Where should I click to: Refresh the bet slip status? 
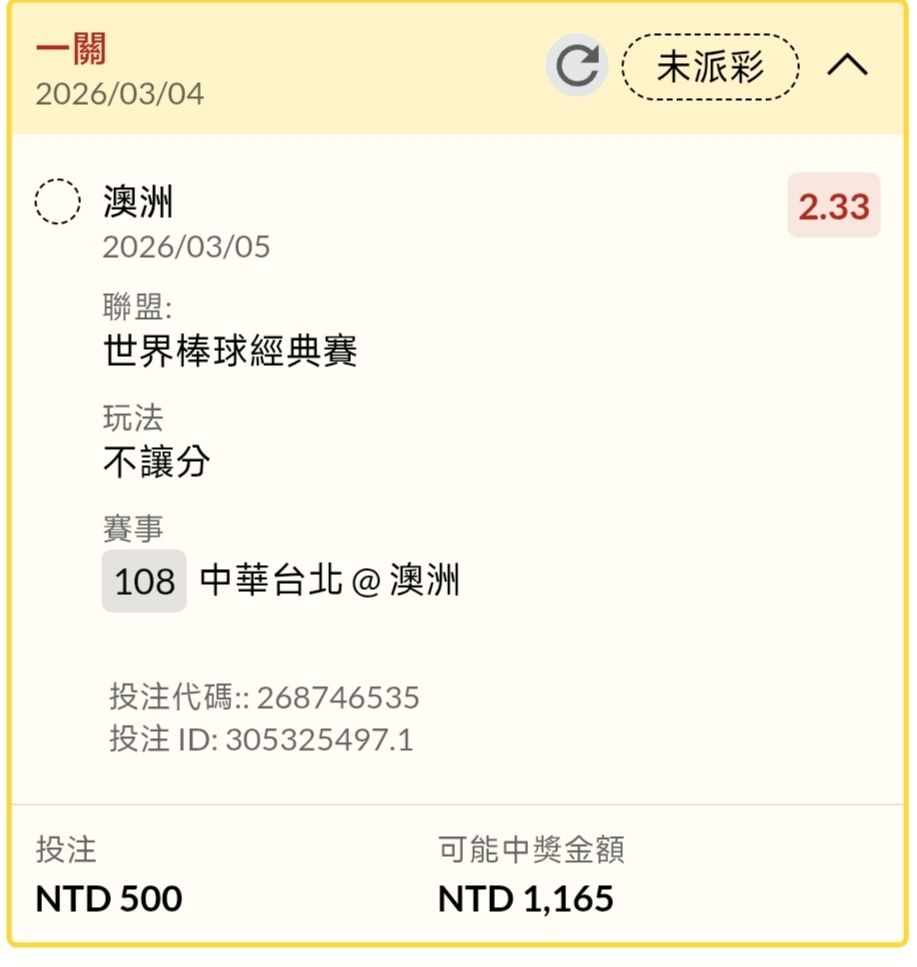click(x=577, y=66)
